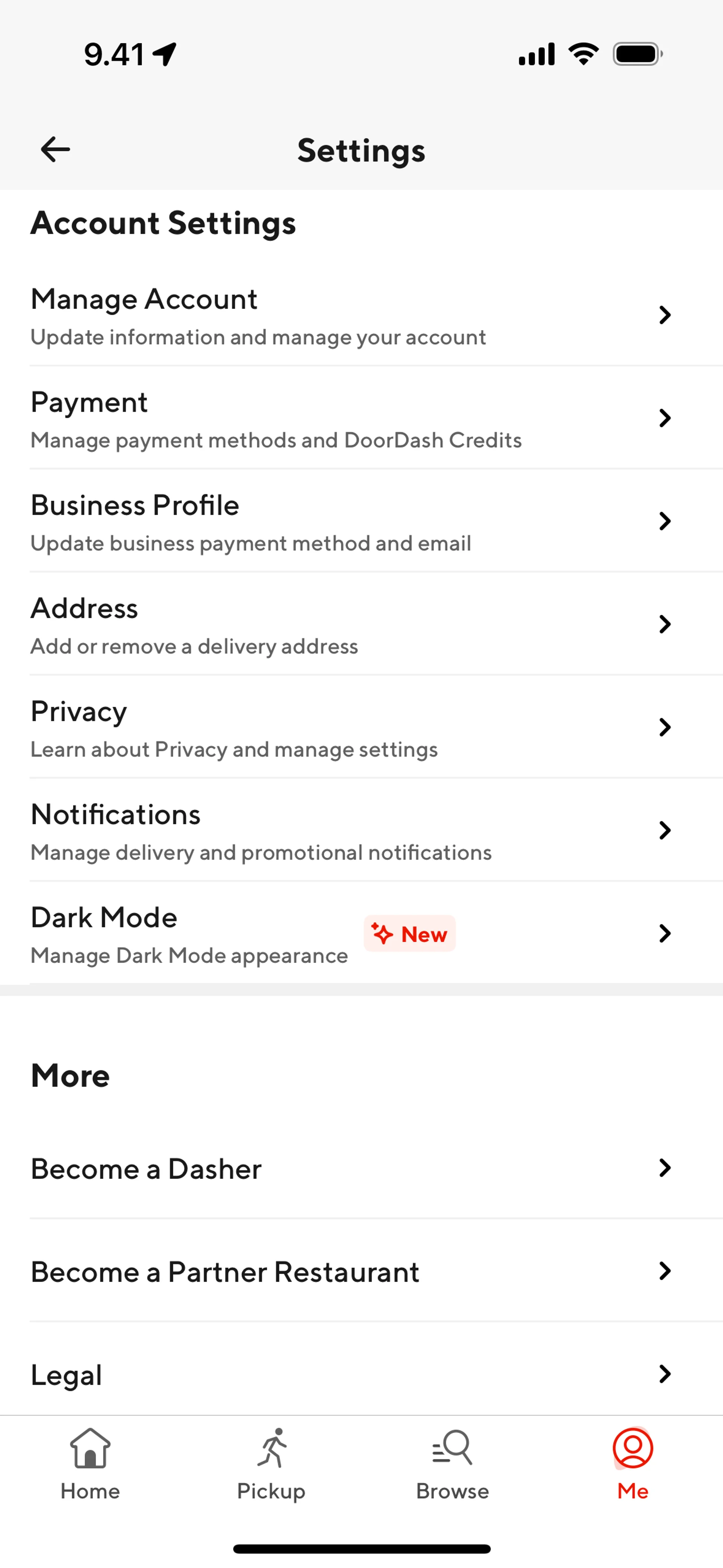Open the Legal row

[x=361, y=1374]
